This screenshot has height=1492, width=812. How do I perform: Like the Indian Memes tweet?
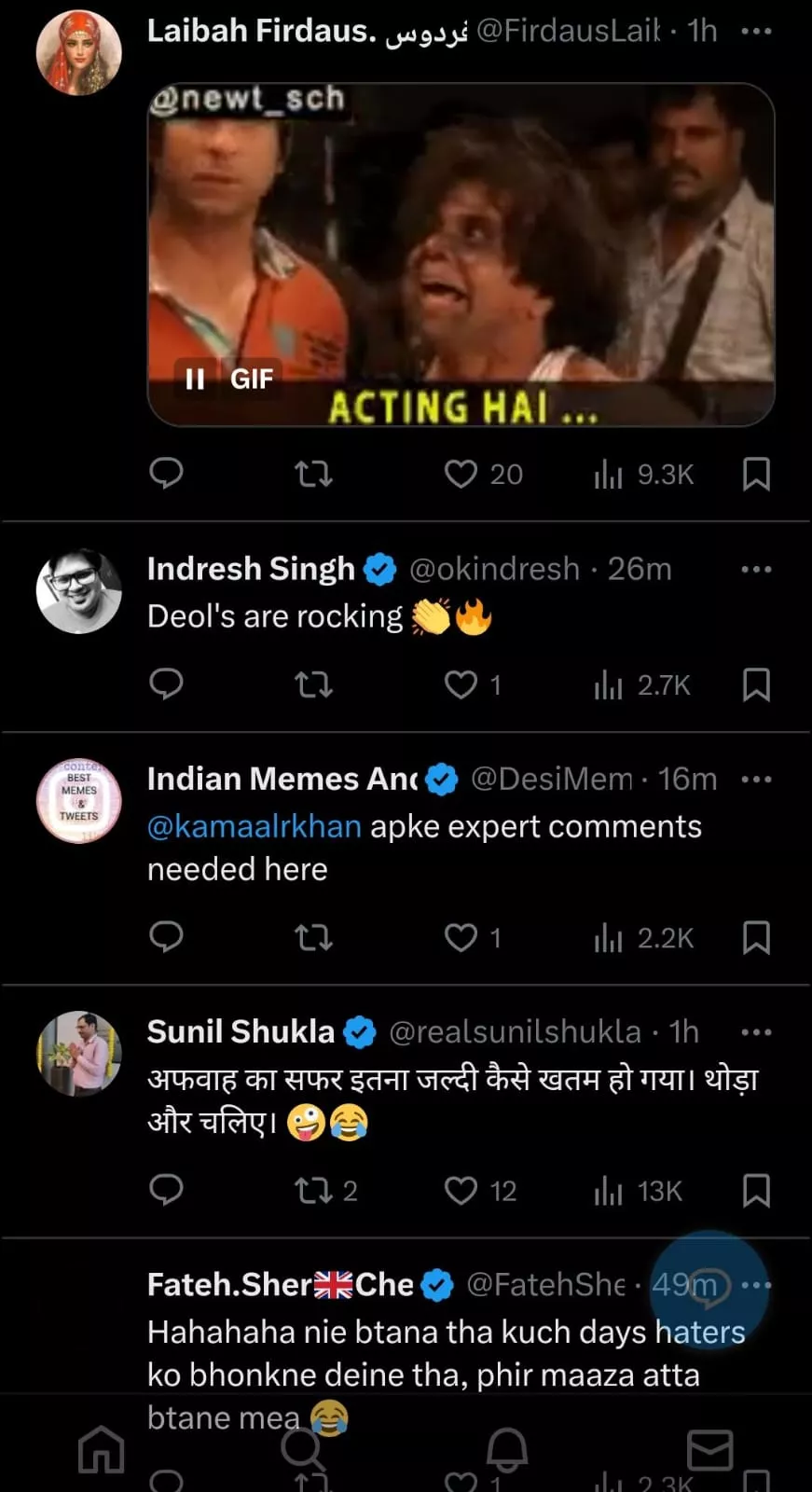click(461, 937)
